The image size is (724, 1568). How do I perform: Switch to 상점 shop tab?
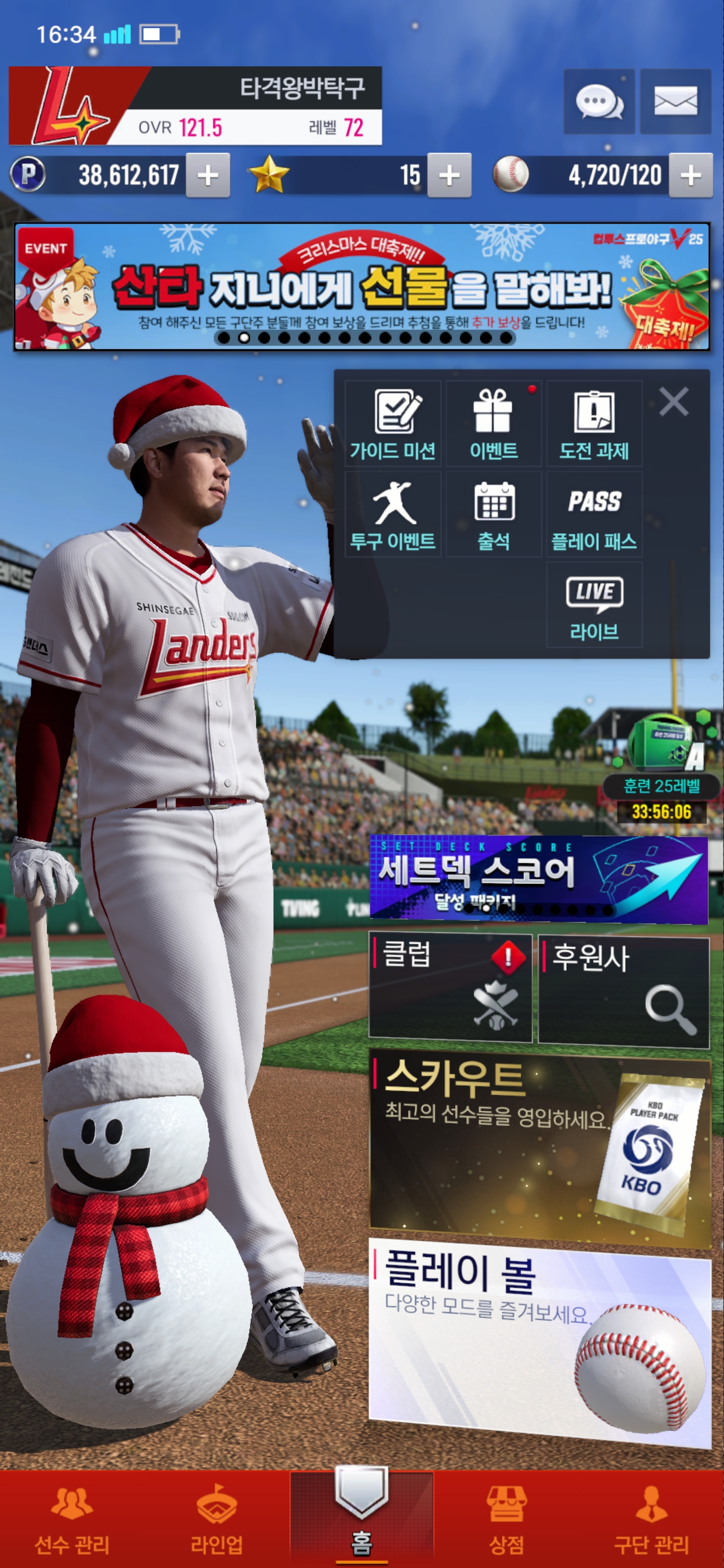click(x=506, y=1517)
